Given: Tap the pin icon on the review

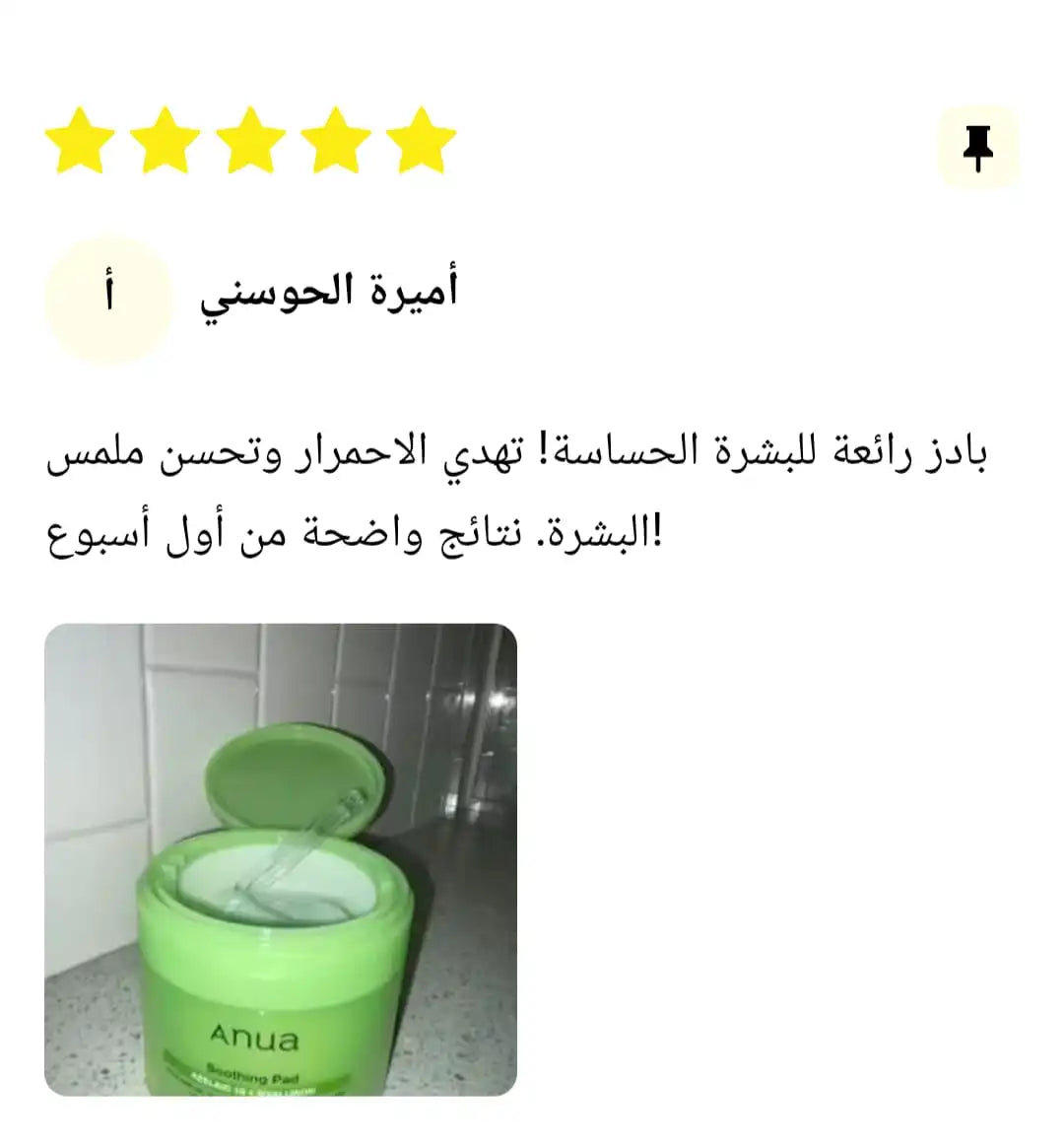Looking at the screenshot, I should pos(977,147).
